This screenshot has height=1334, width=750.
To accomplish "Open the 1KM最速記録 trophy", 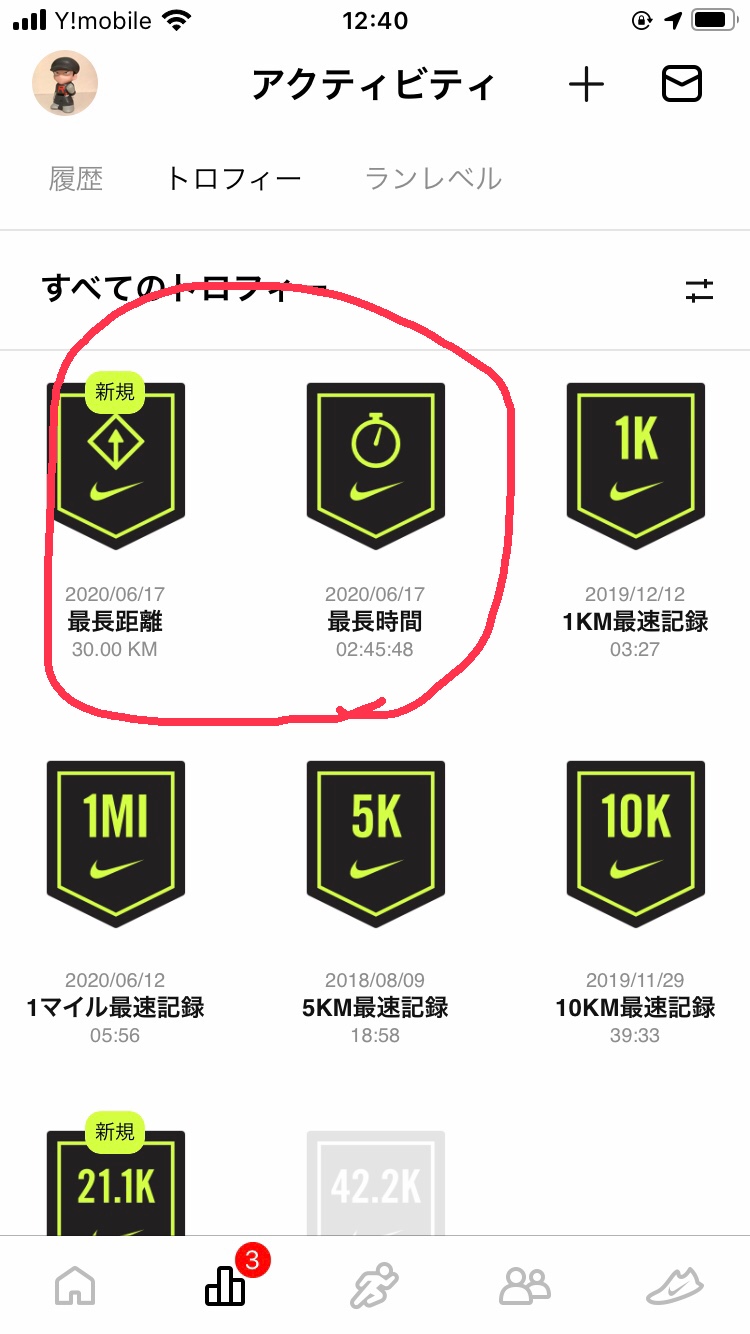I will pos(635,520).
